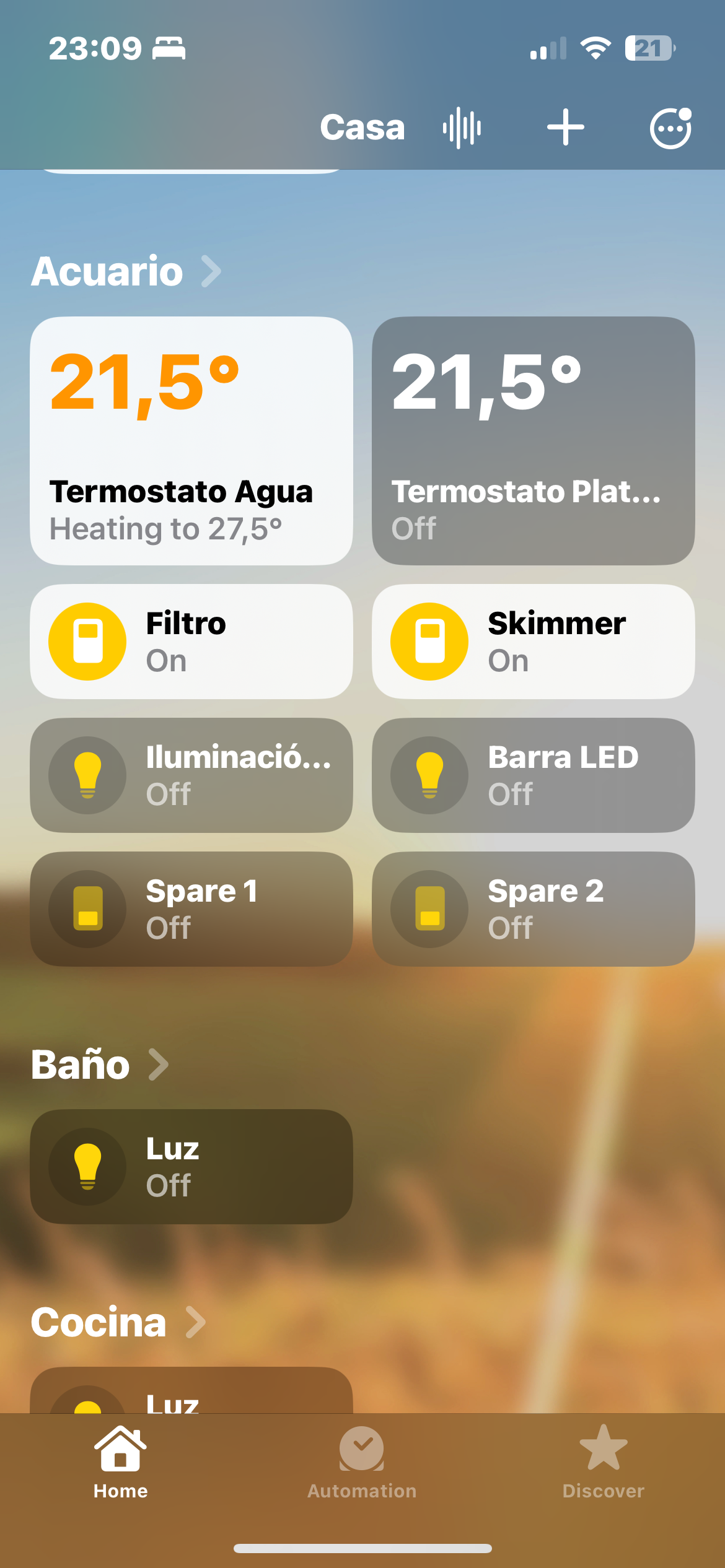Switch to the Discover tab
The width and height of the screenshot is (725, 1568).
pyautogui.click(x=603, y=1461)
